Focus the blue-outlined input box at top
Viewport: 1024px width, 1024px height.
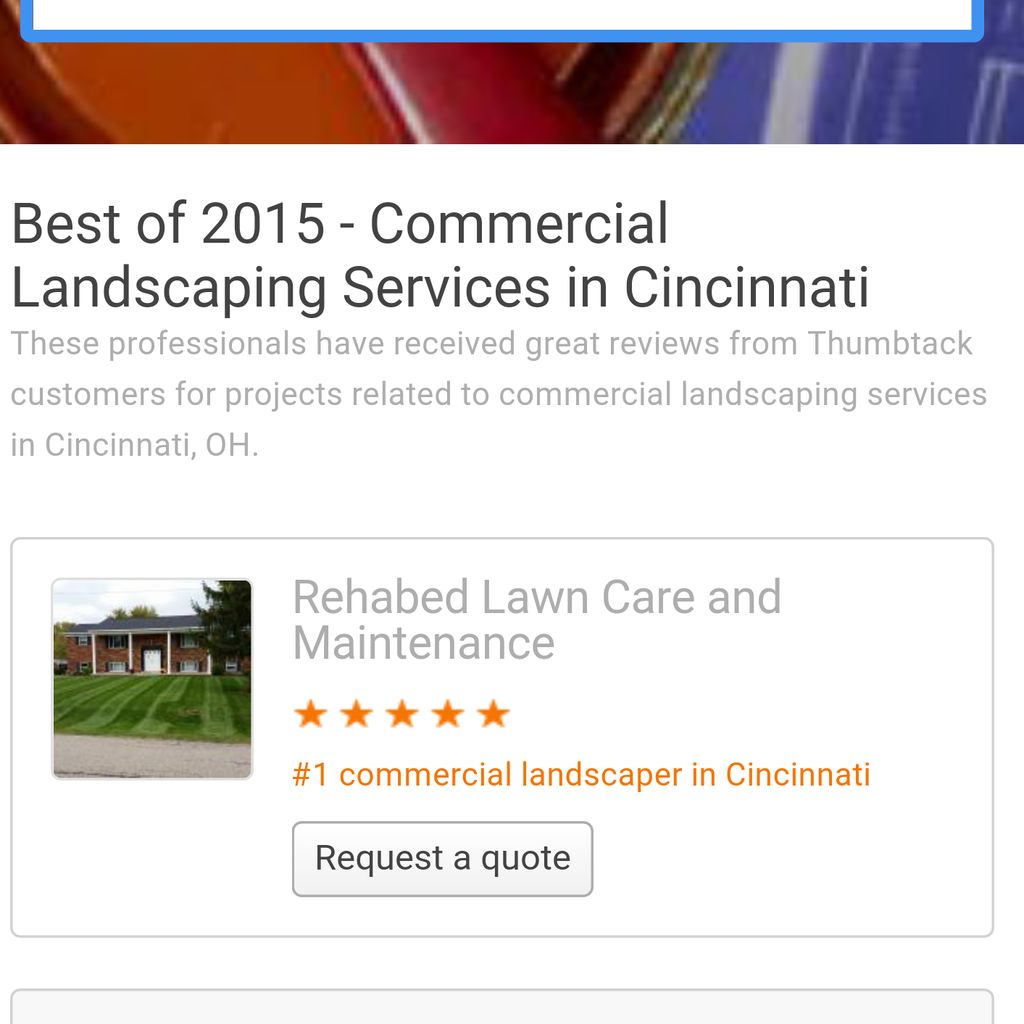pos(500,15)
